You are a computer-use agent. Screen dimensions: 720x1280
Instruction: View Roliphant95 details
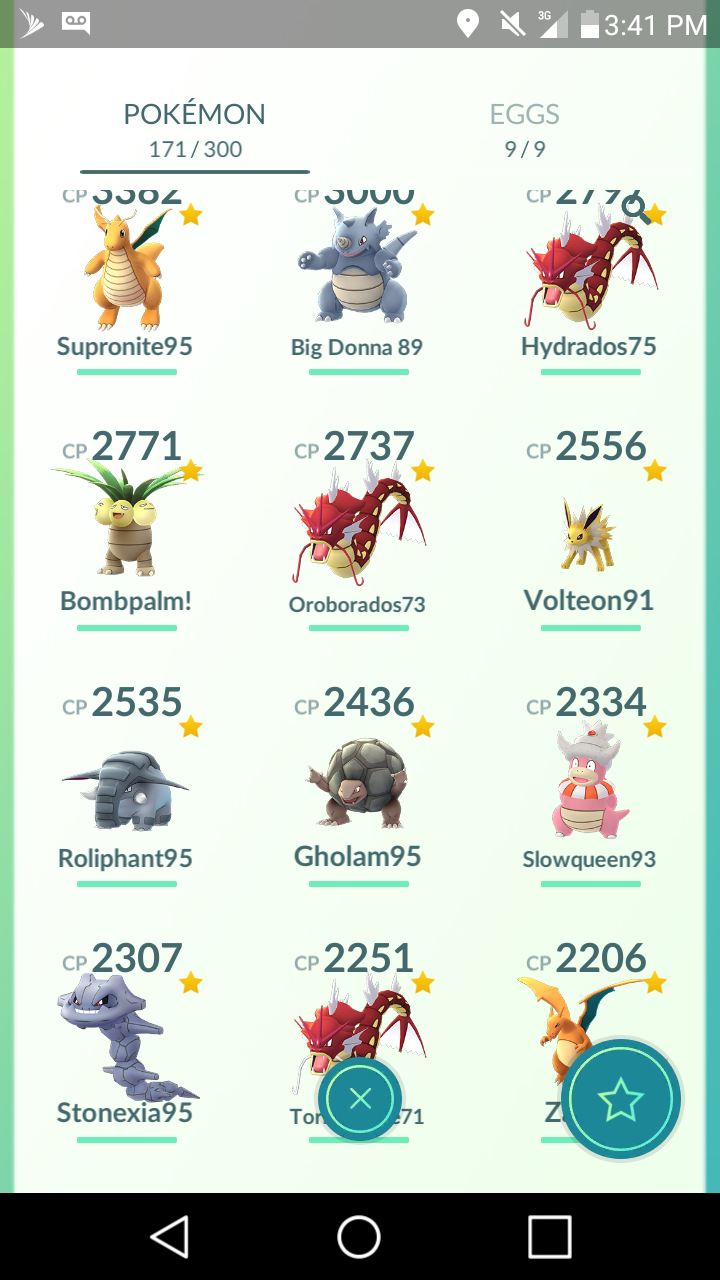pos(125,787)
